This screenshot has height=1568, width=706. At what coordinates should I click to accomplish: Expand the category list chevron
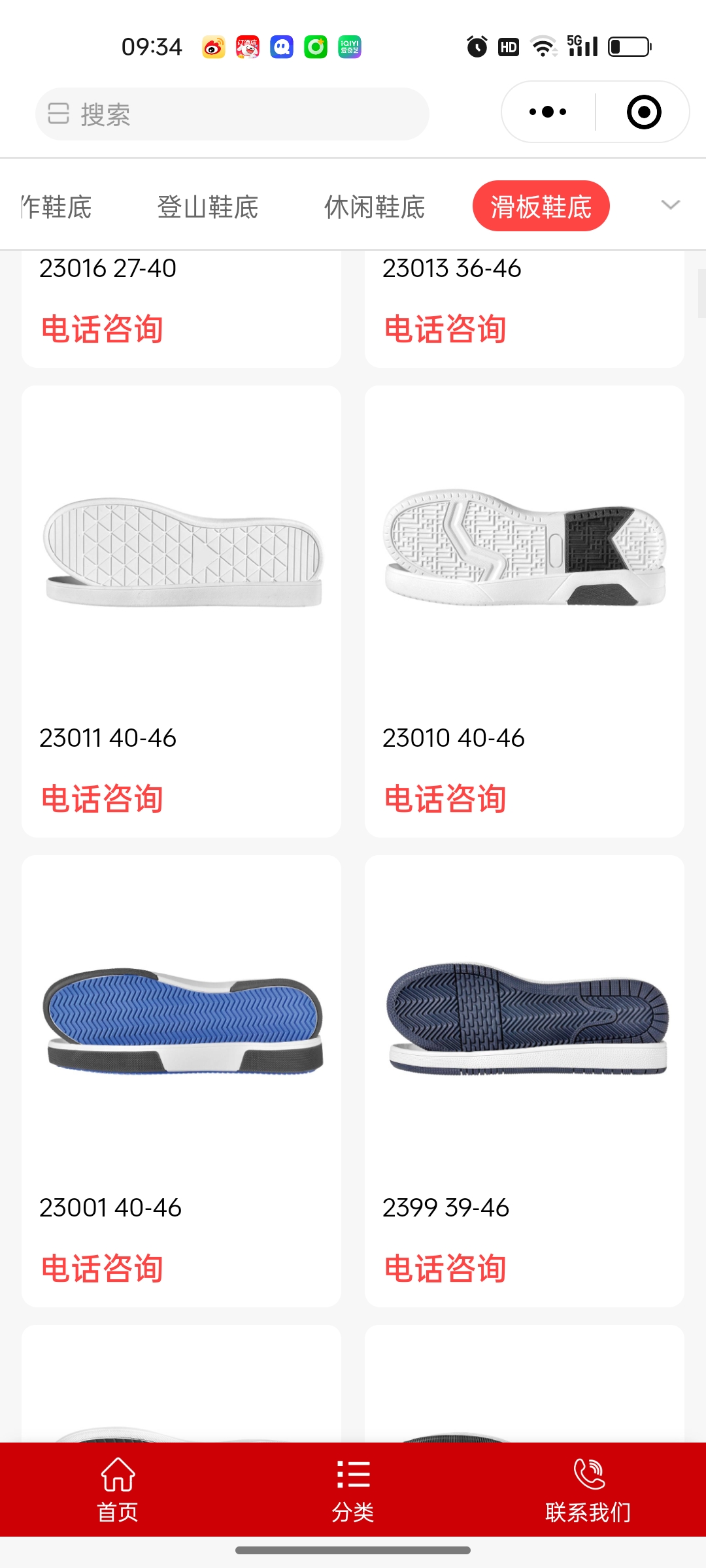tap(670, 205)
